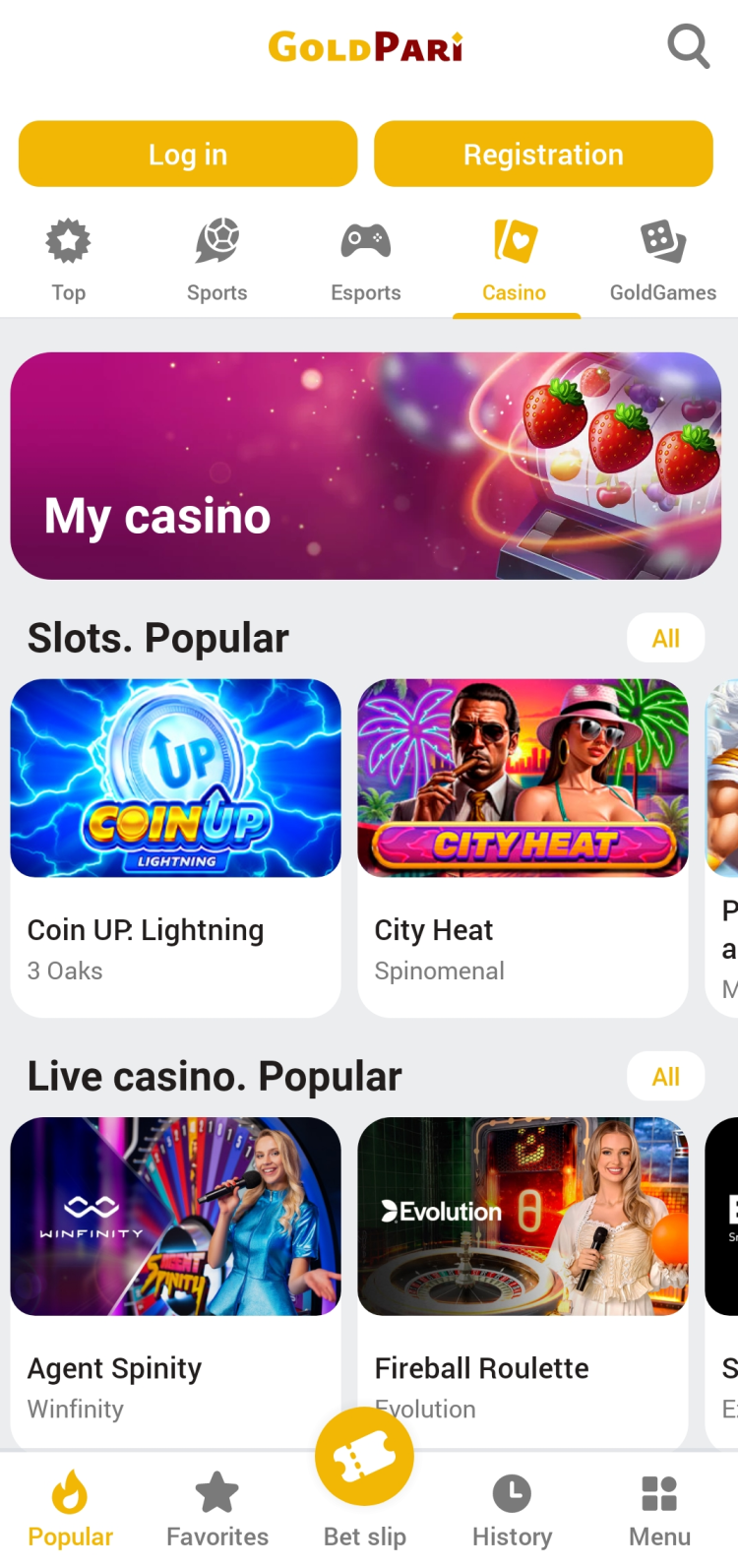Image resolution: width=738 pixels, height=1568 pixels.
Task: Tap the Log in button
Action: pos(188,155)
